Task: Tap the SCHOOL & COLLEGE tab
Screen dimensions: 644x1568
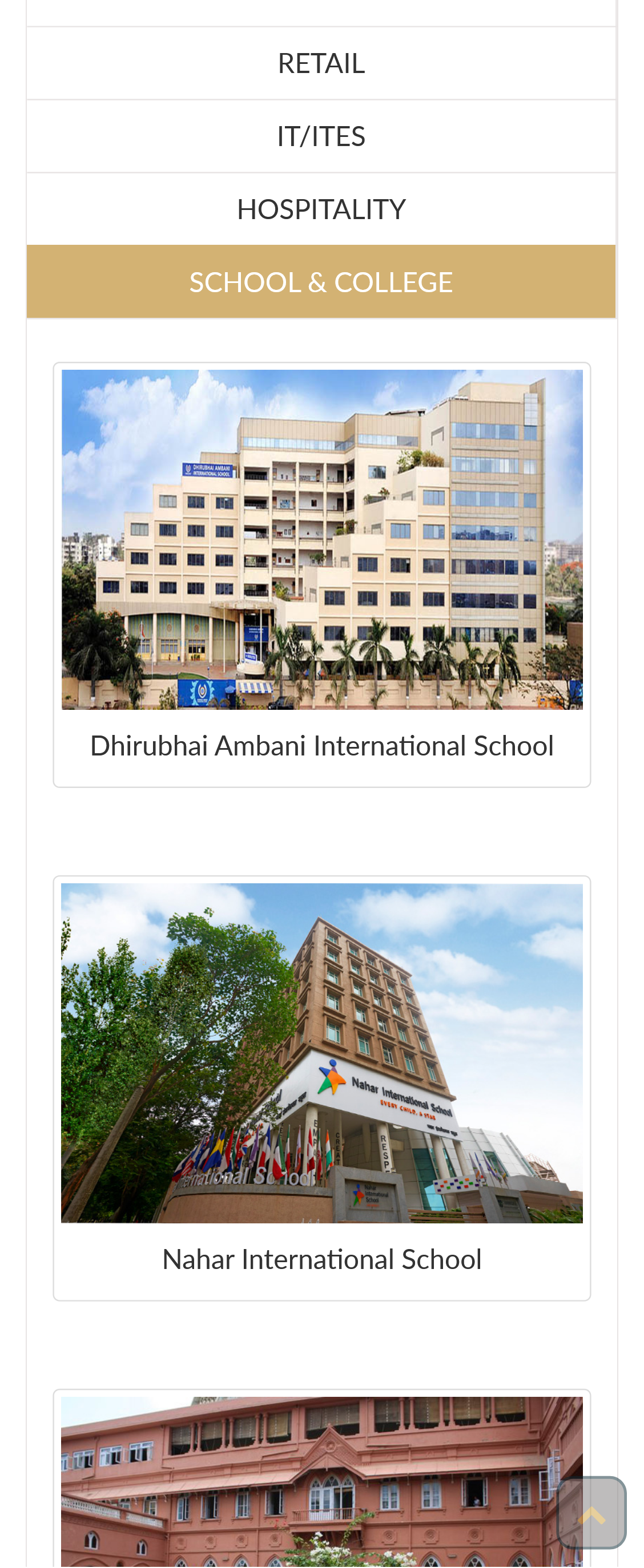Action: click(x=321, y=282)
